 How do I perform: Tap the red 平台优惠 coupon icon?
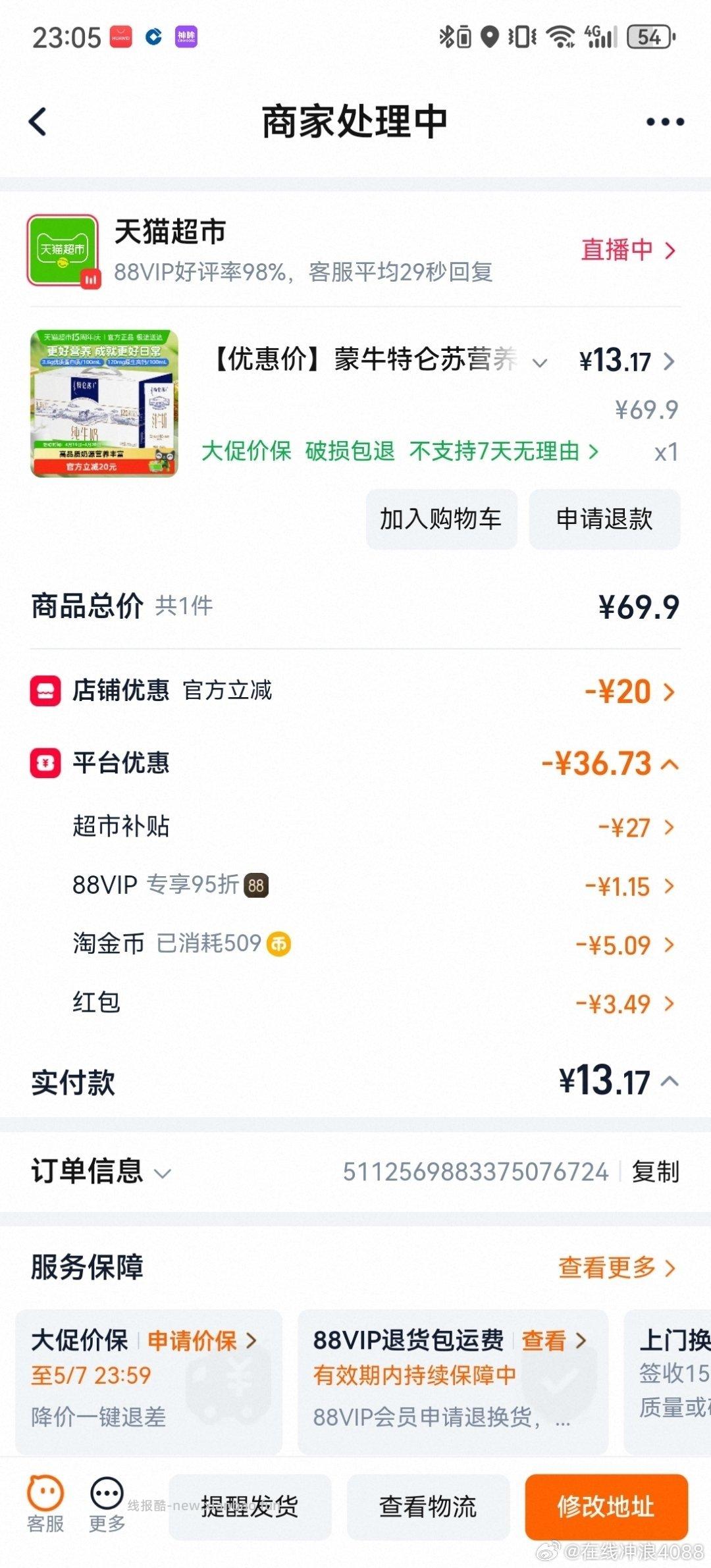45,764
